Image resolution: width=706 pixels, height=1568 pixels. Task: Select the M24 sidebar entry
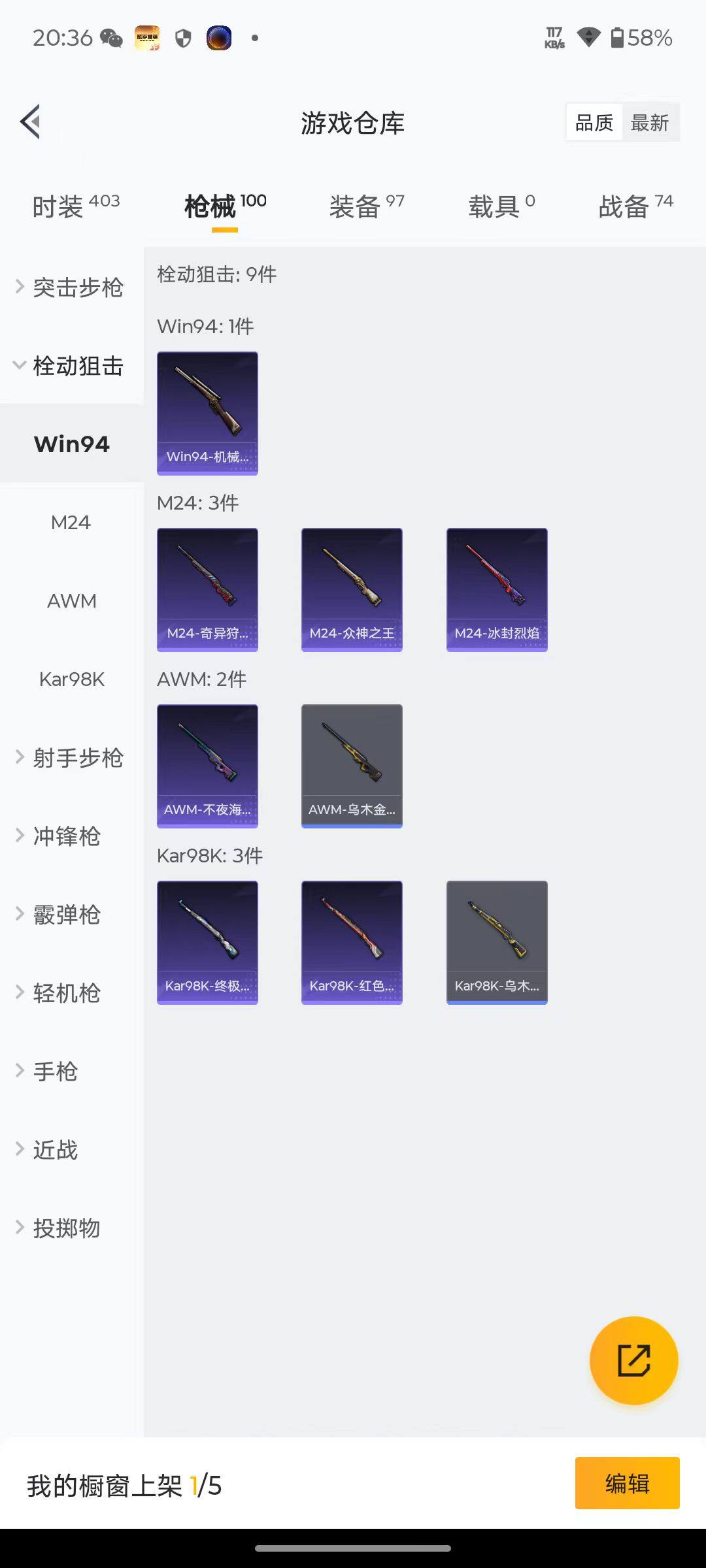click(x=72, y=522)
